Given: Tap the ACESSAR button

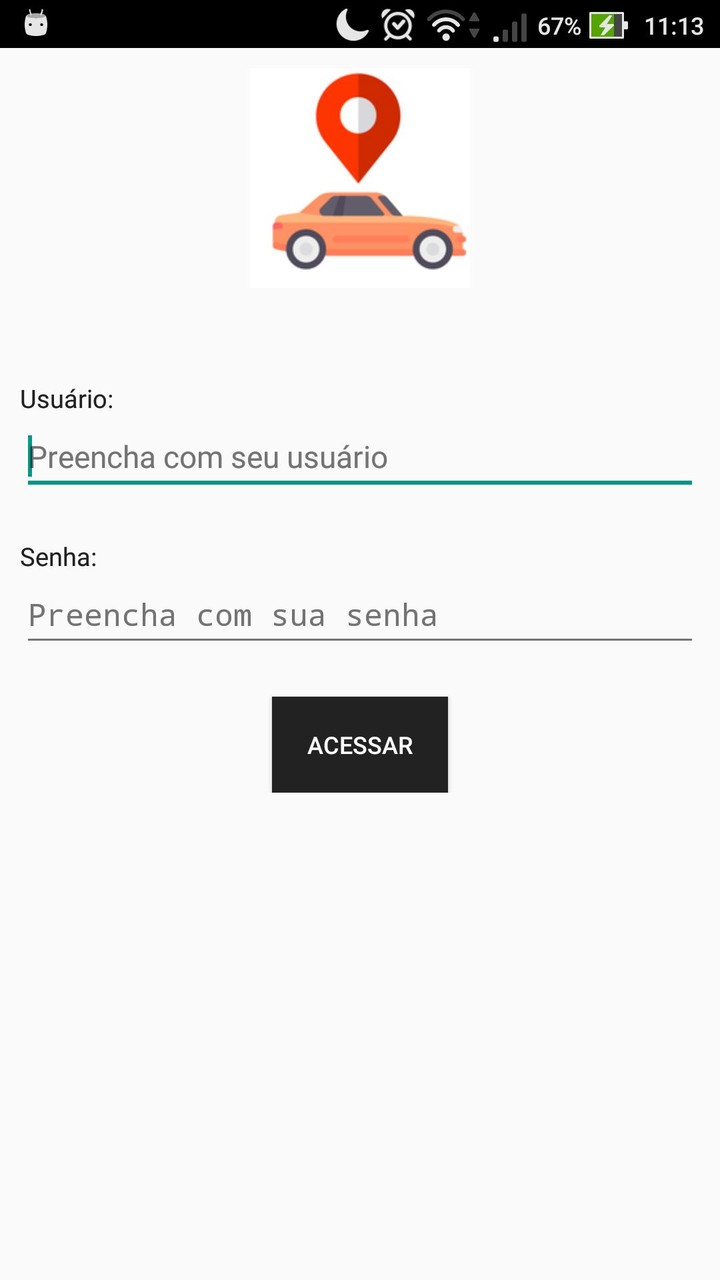Looking at the screenshot, I should coord(360,745).
